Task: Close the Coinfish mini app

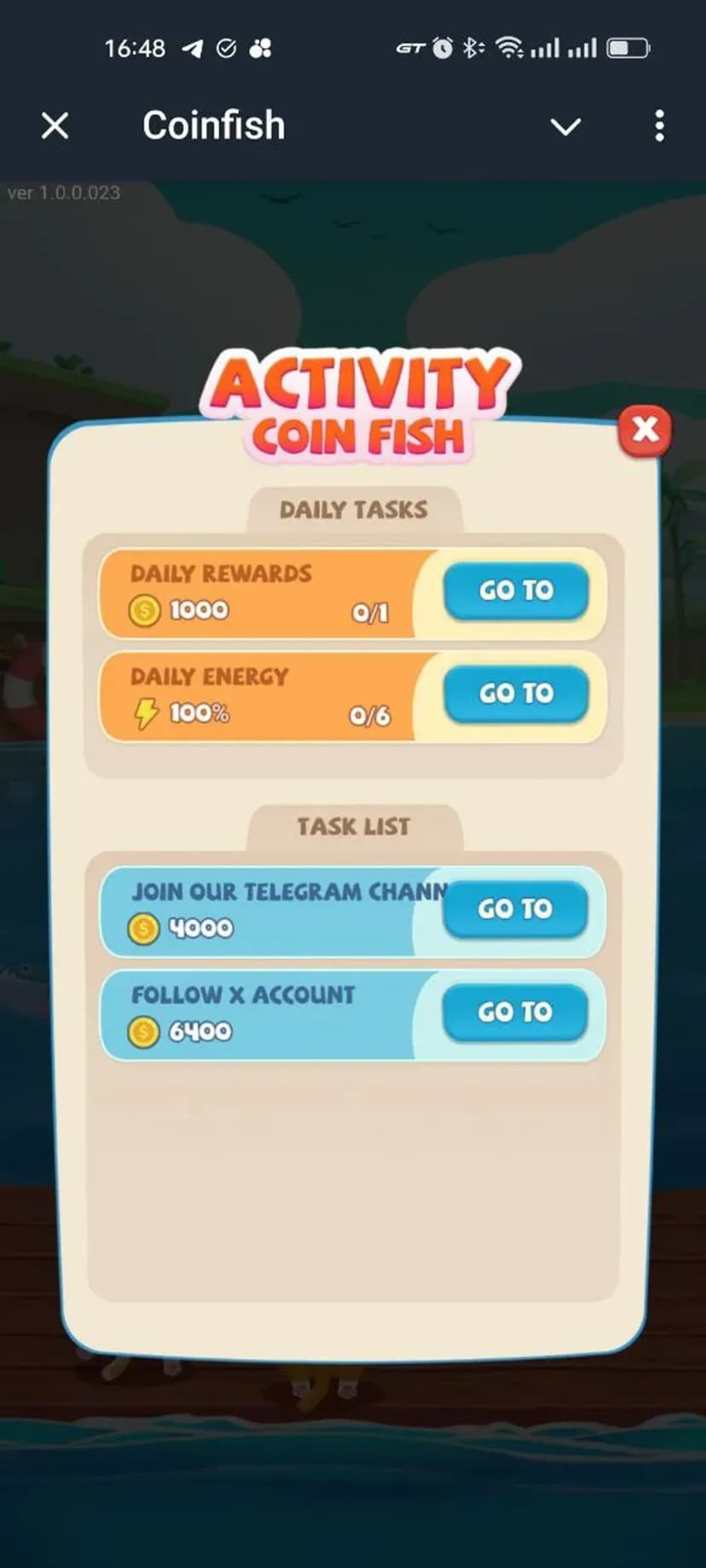Action: click(55, 126)
